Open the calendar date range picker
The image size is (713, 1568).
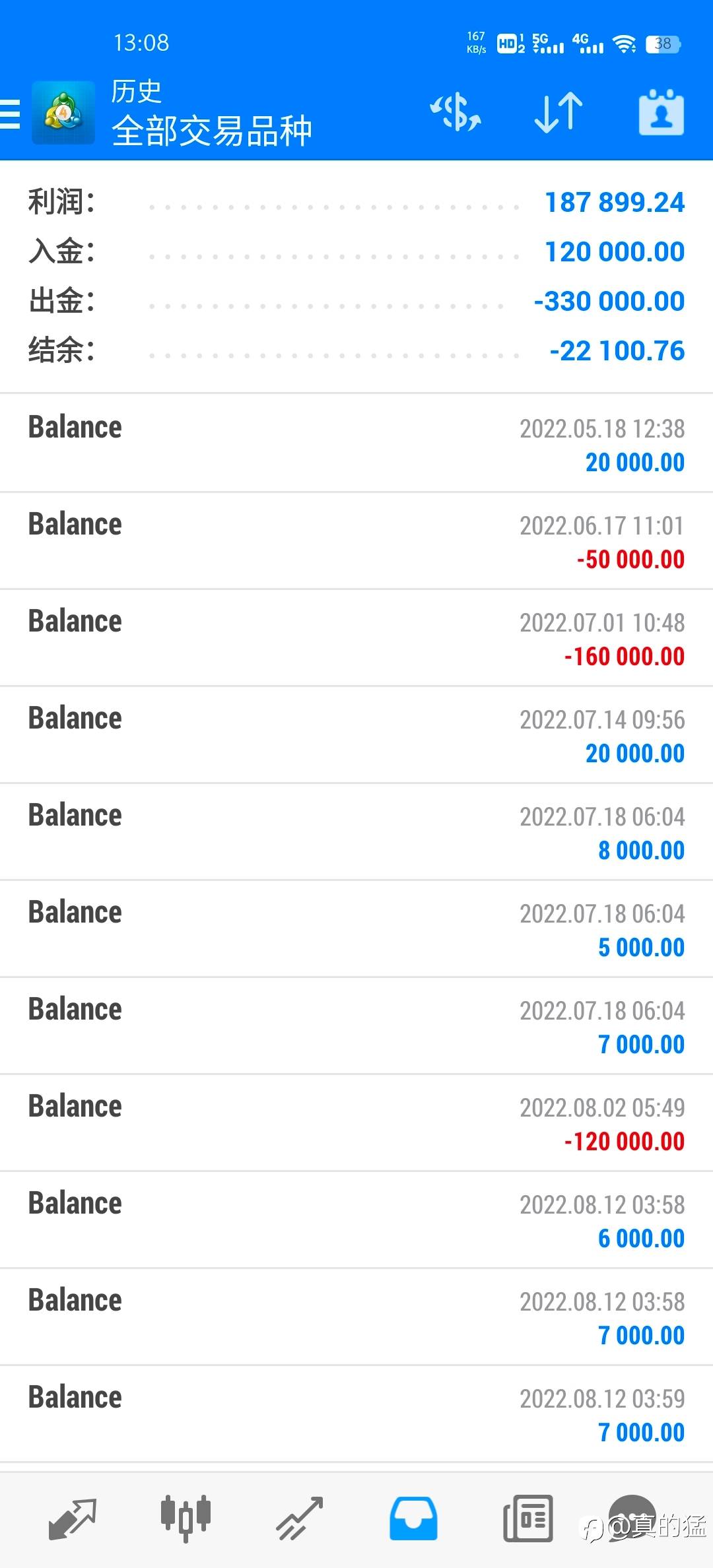click(x=661, y=112)
